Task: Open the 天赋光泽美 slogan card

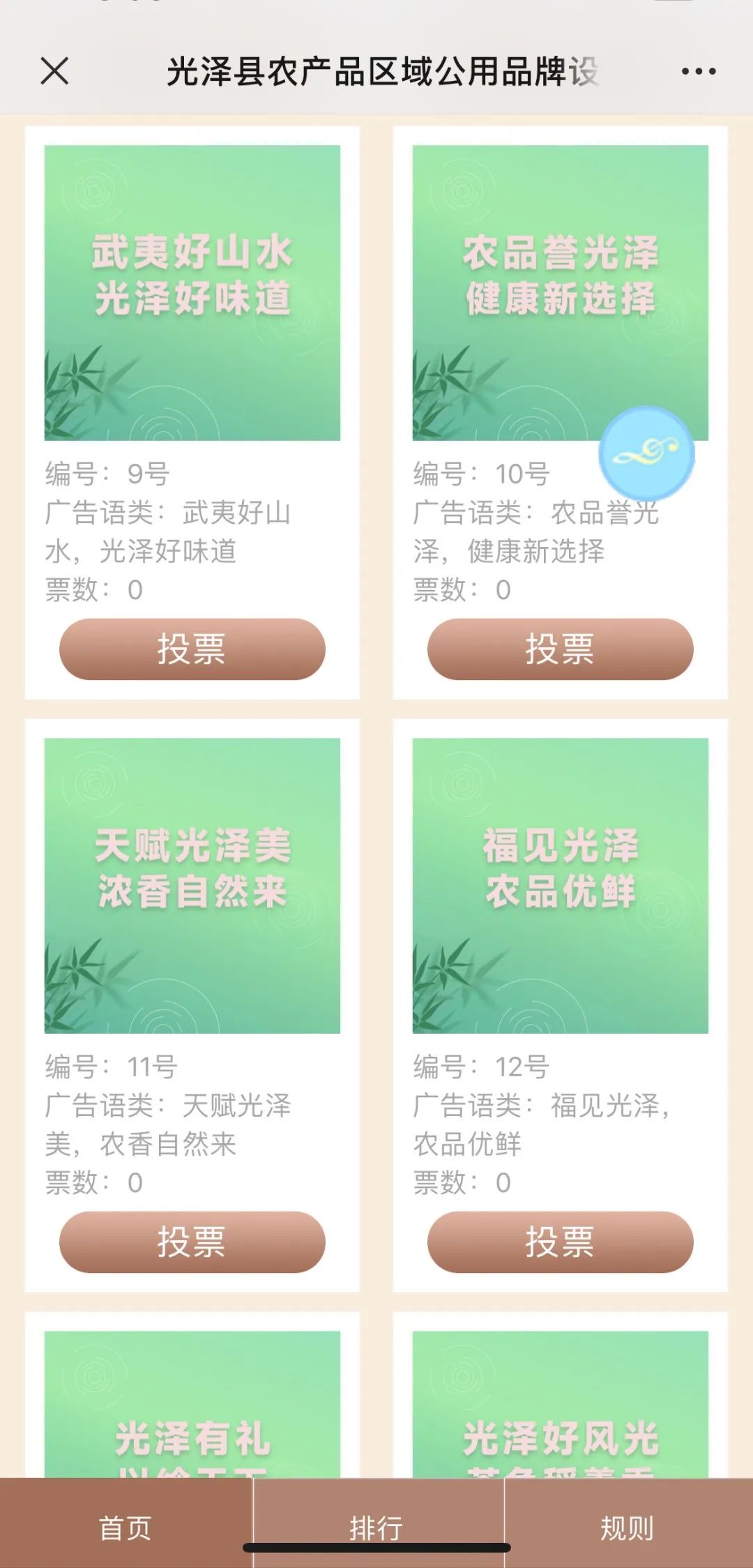Action: (192, 886)
